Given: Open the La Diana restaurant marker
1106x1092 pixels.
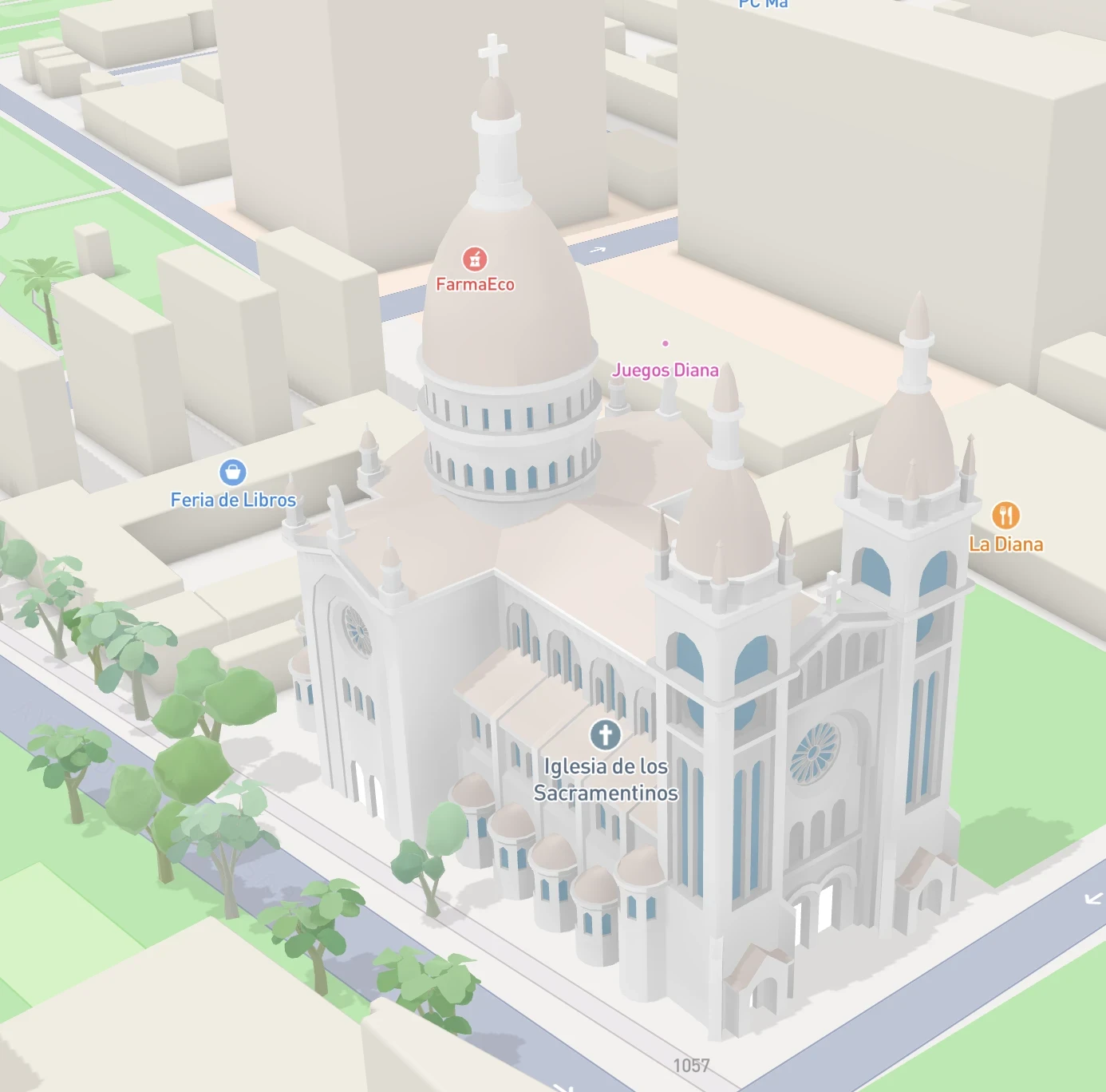Looking at the screenshot, I should point(1005,516).
